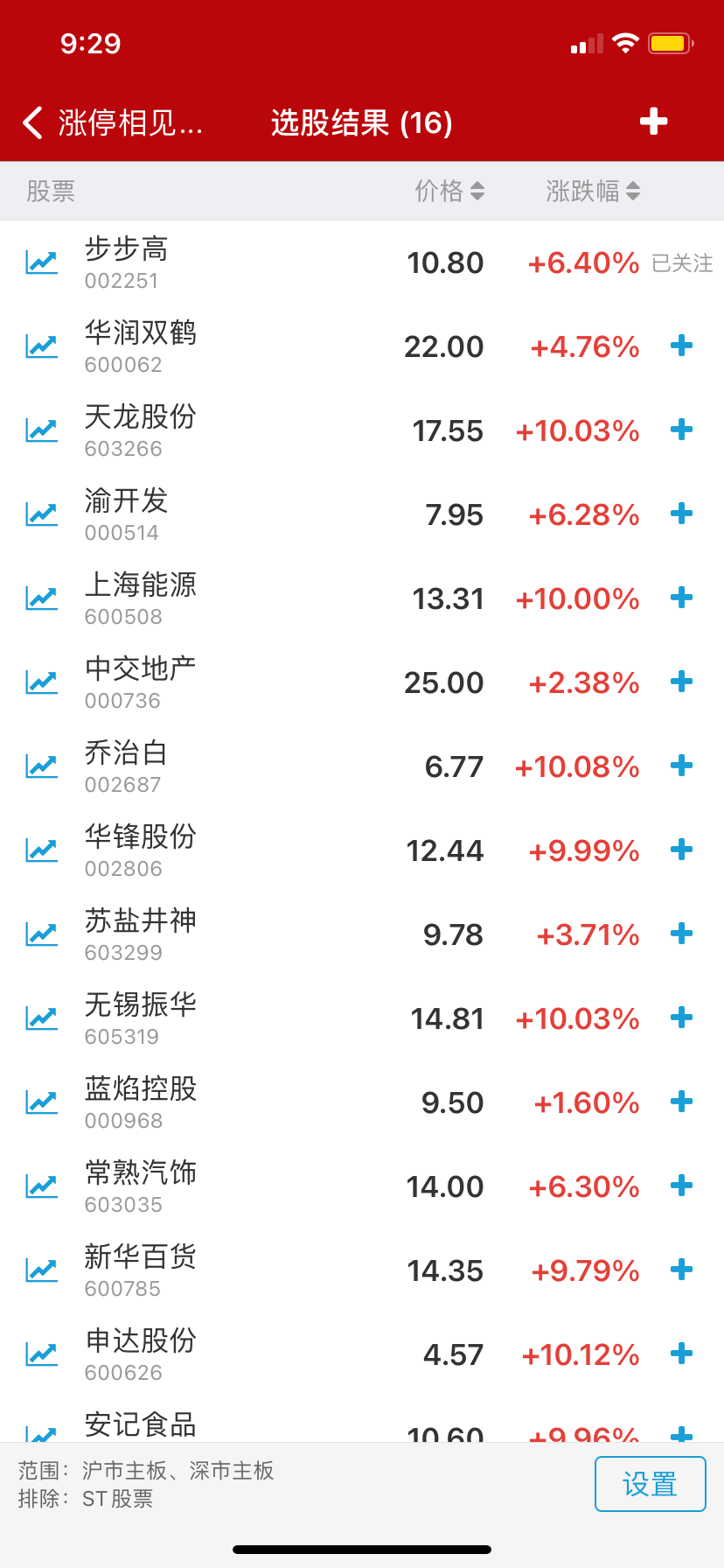Add 华润双鹤 to watchlist via blue plus
The height and width of the screenshot is (1568, 724).
680,346
